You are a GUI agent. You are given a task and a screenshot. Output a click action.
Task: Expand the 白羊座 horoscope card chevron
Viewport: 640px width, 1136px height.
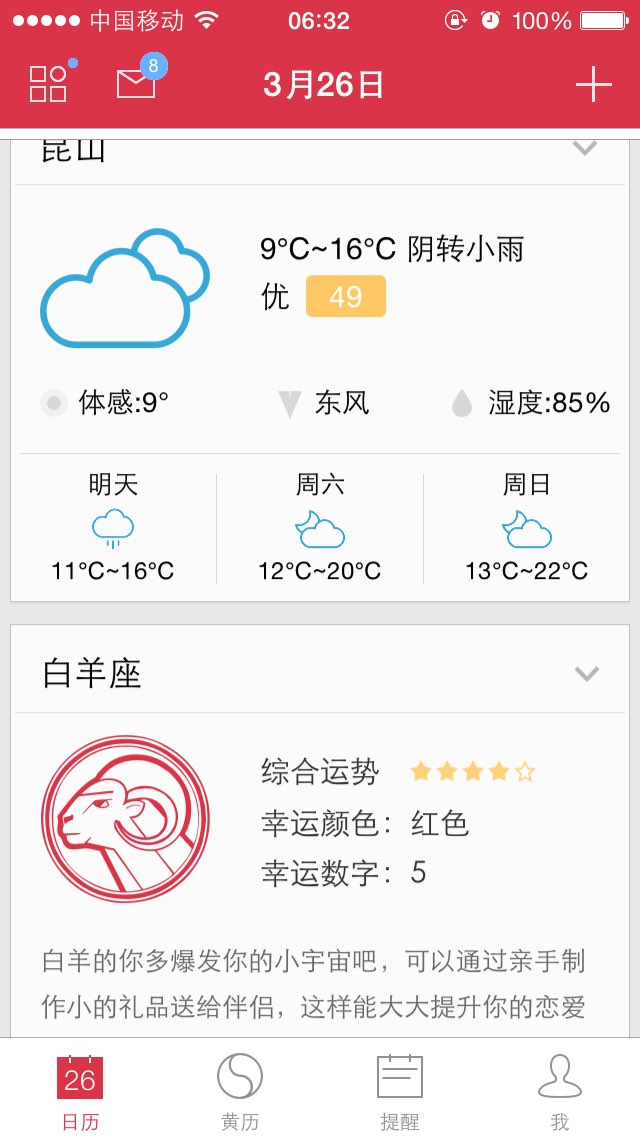point(586,674)
